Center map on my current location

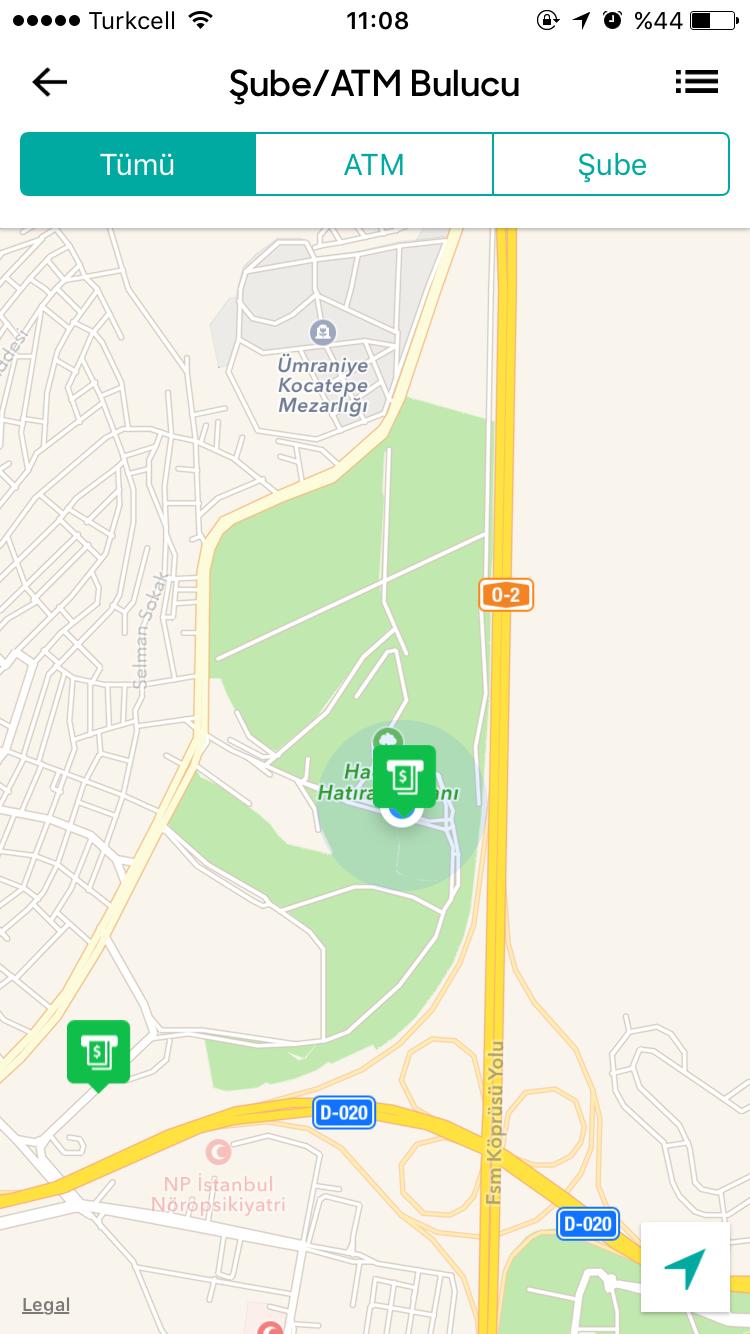tap(685, 1267)
